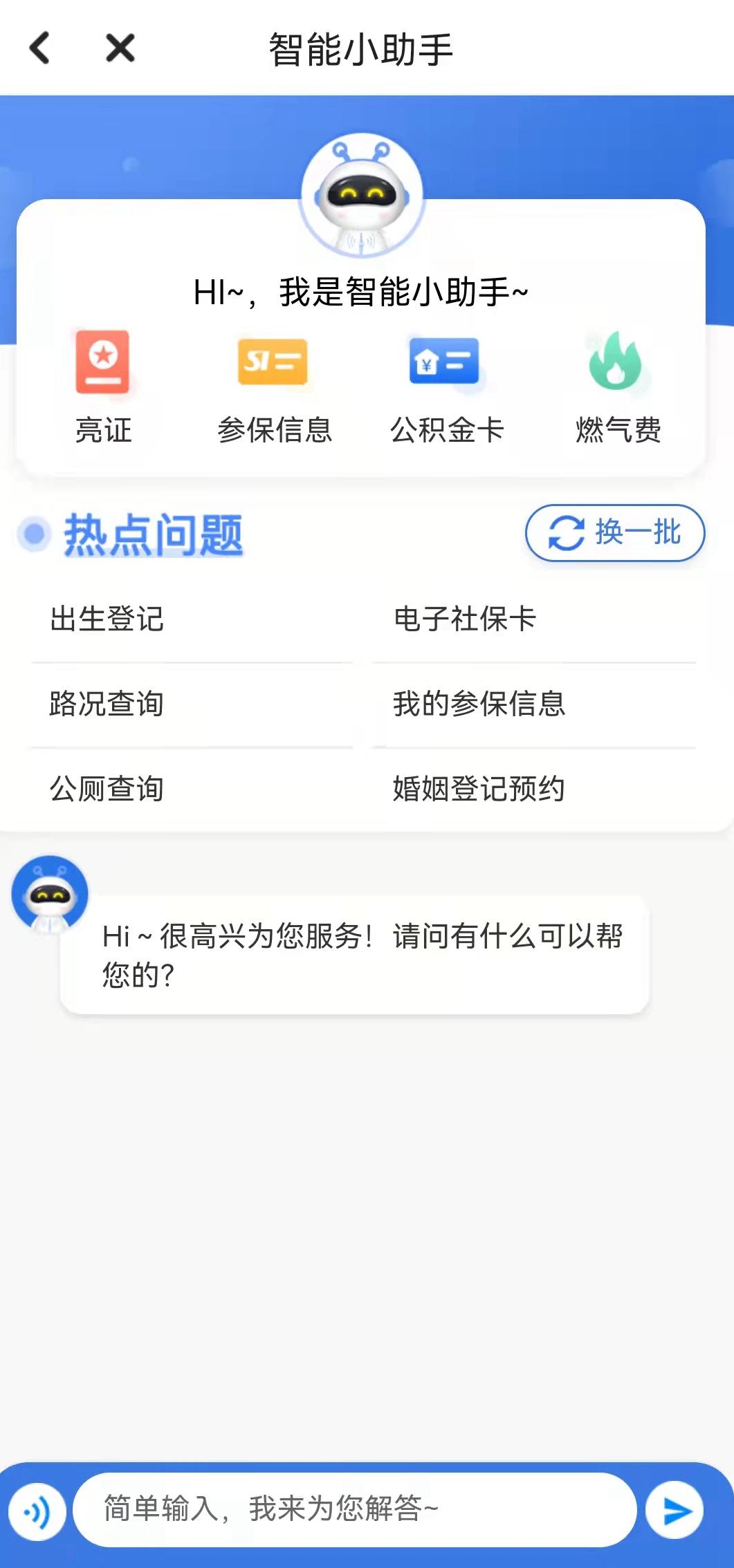Open the 亮证 shortcut
The image size is (734, 1568).
click(103, 387)
